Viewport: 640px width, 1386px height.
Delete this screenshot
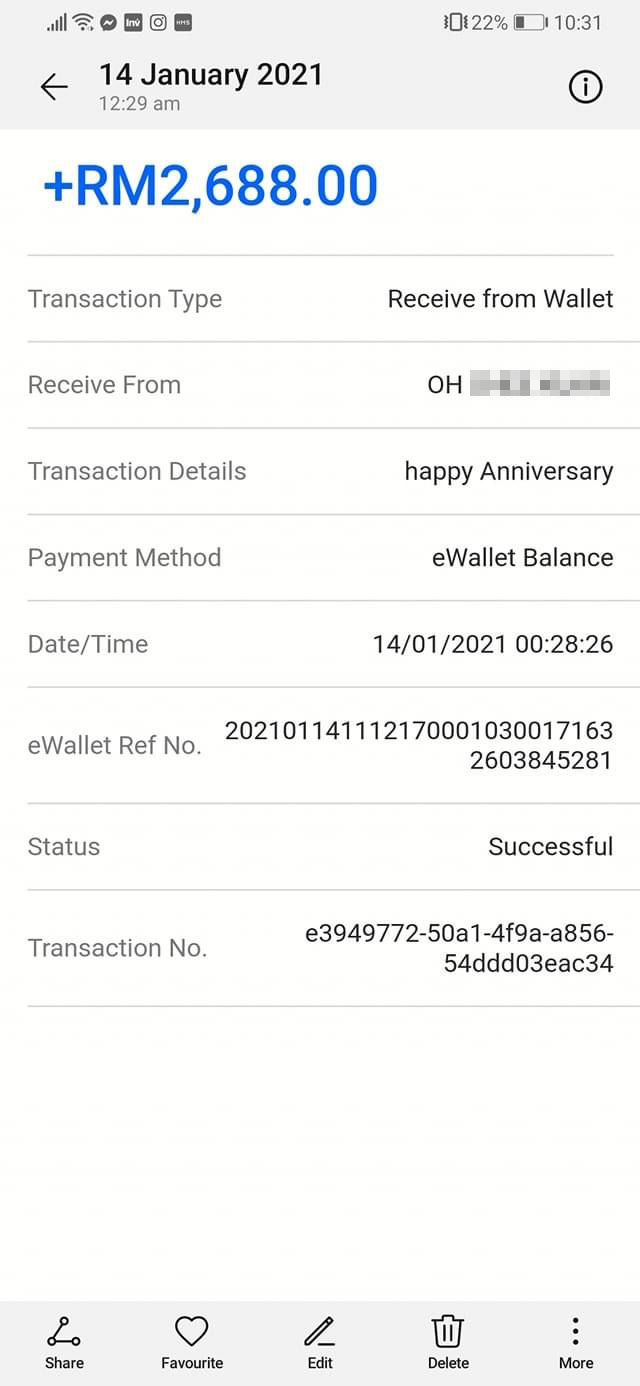pos(448,1342)
